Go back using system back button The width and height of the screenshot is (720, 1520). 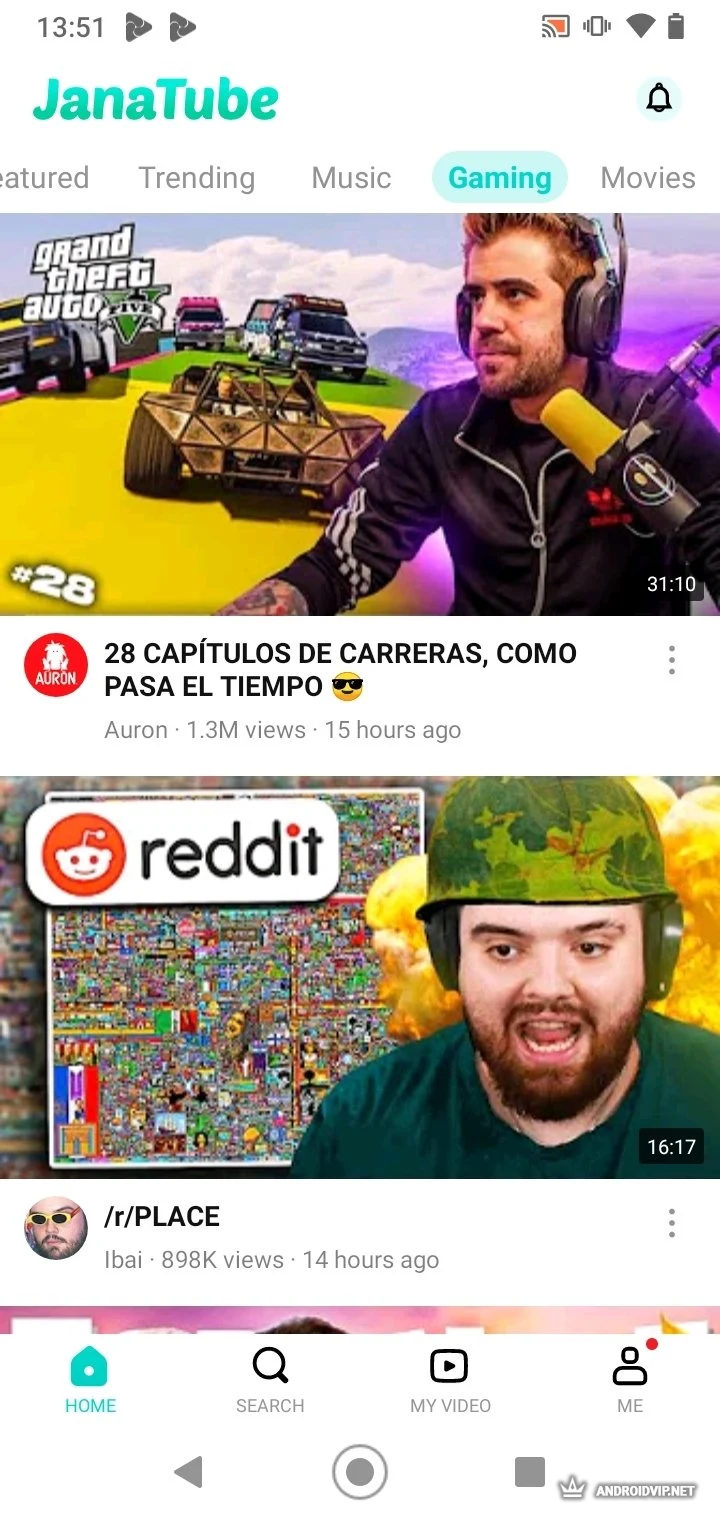pos(188,1472)
